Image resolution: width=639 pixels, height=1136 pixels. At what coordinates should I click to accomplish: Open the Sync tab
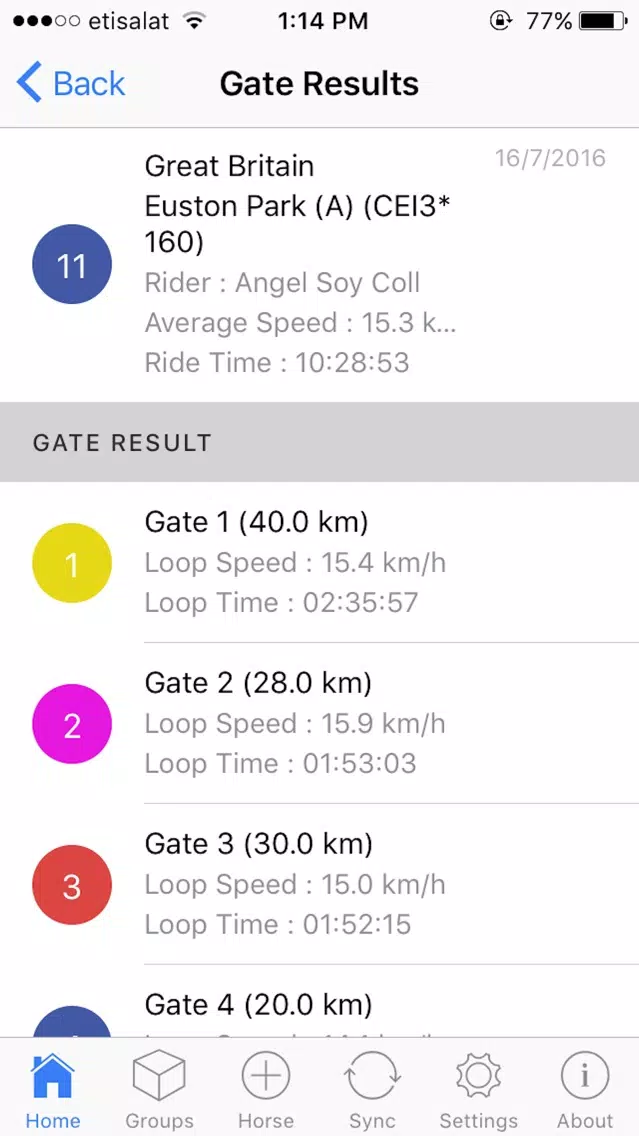click(372, 1089)
